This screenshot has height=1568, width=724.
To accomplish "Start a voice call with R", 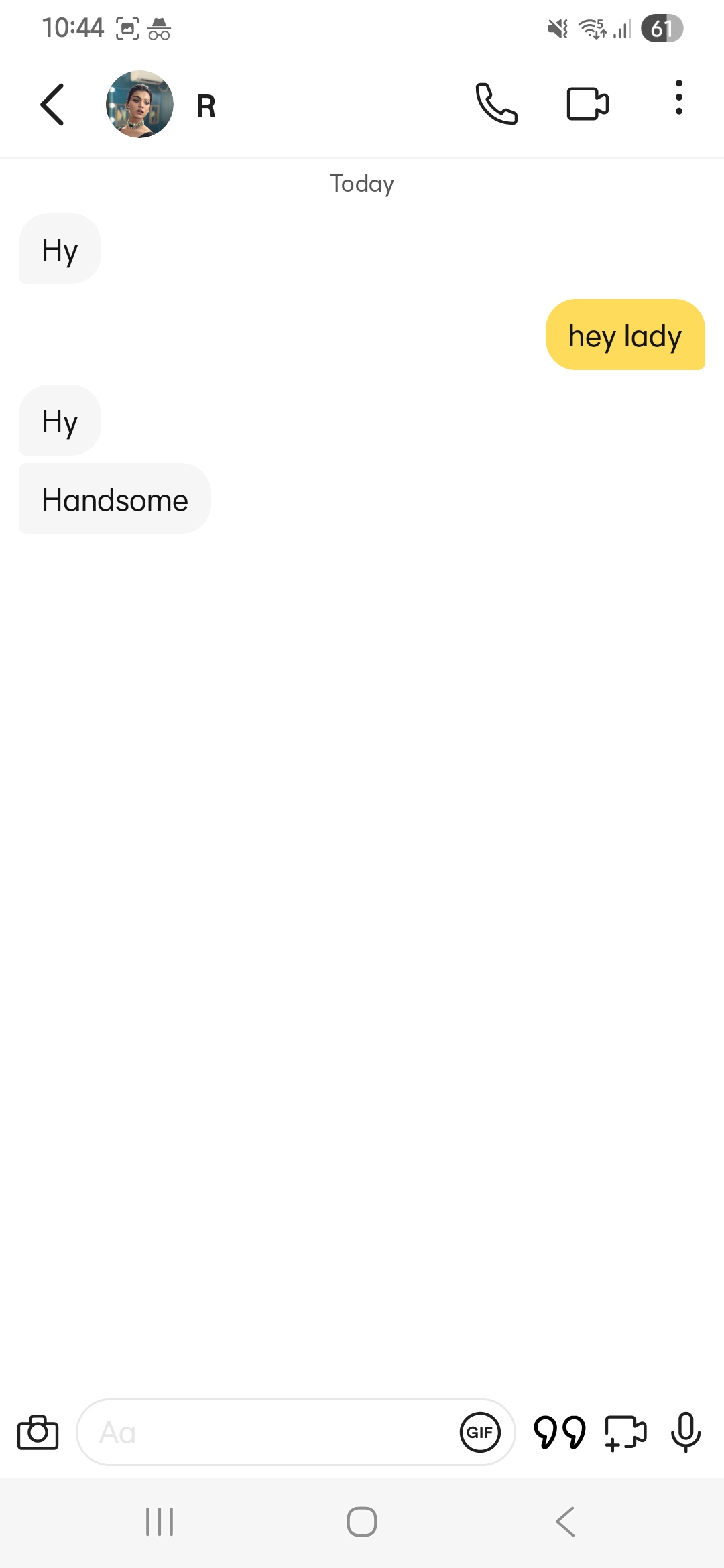I will coord(496,104).
